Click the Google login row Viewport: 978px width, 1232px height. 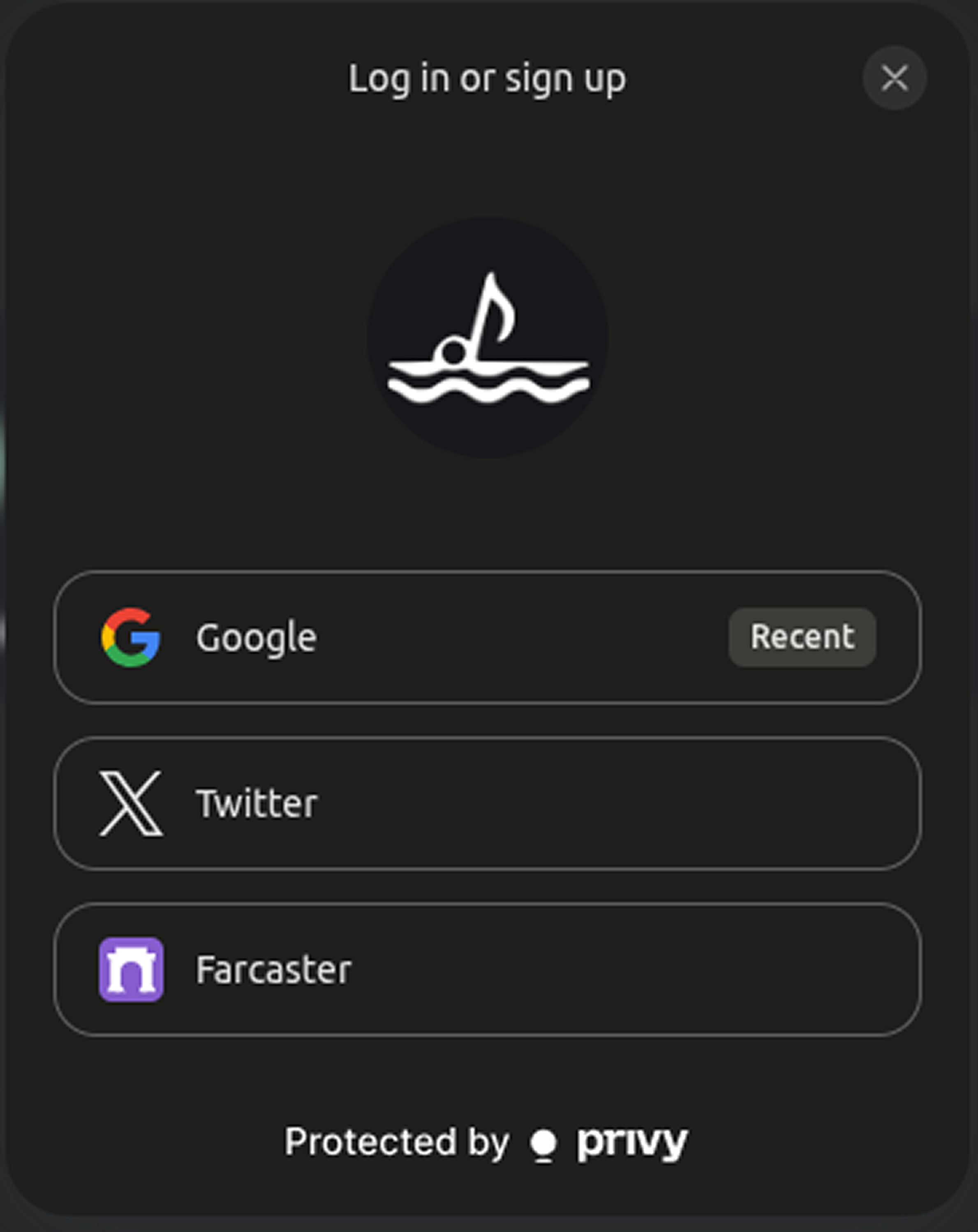[489, 636]
